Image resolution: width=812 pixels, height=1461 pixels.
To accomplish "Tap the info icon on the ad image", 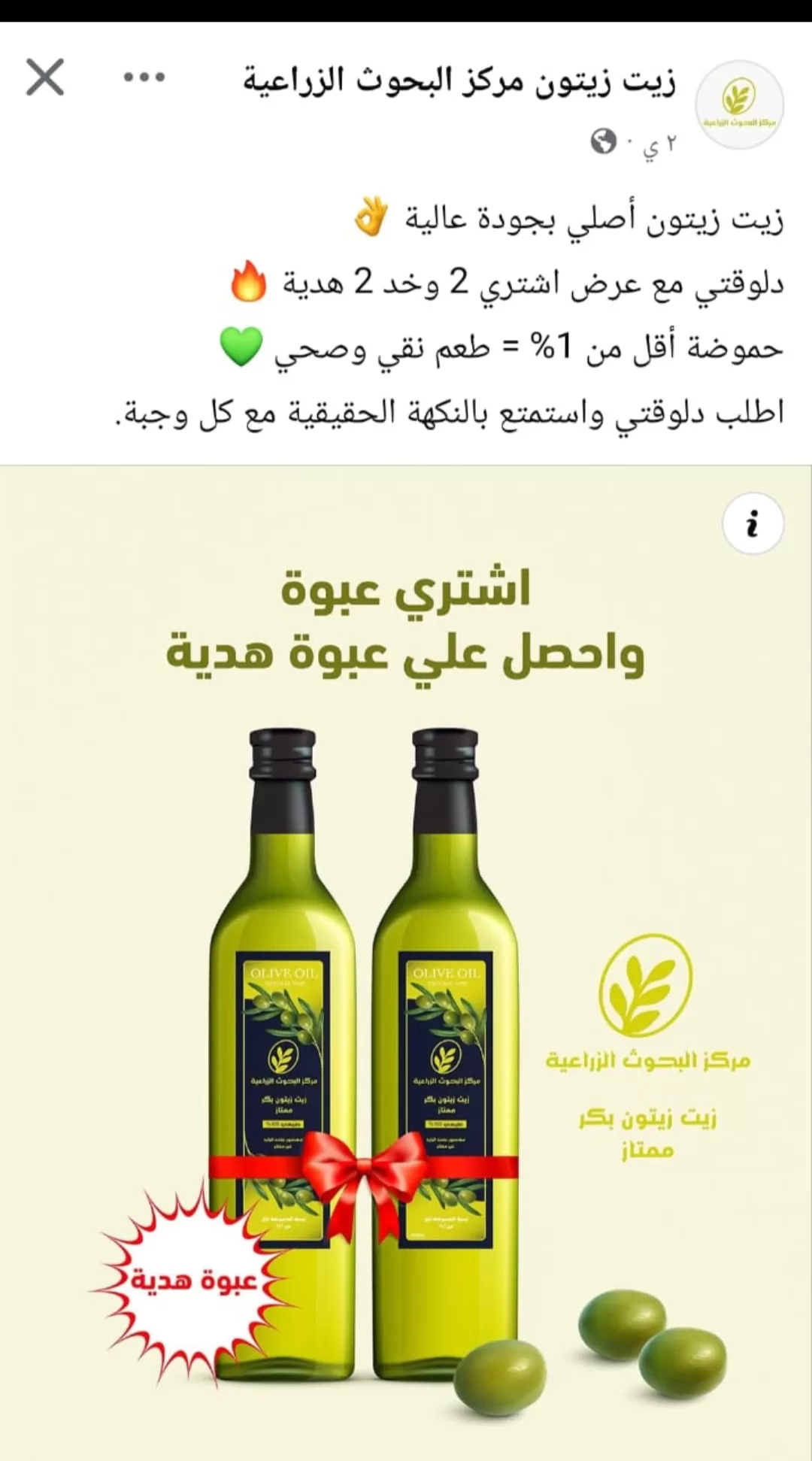I will coord(753,523).
